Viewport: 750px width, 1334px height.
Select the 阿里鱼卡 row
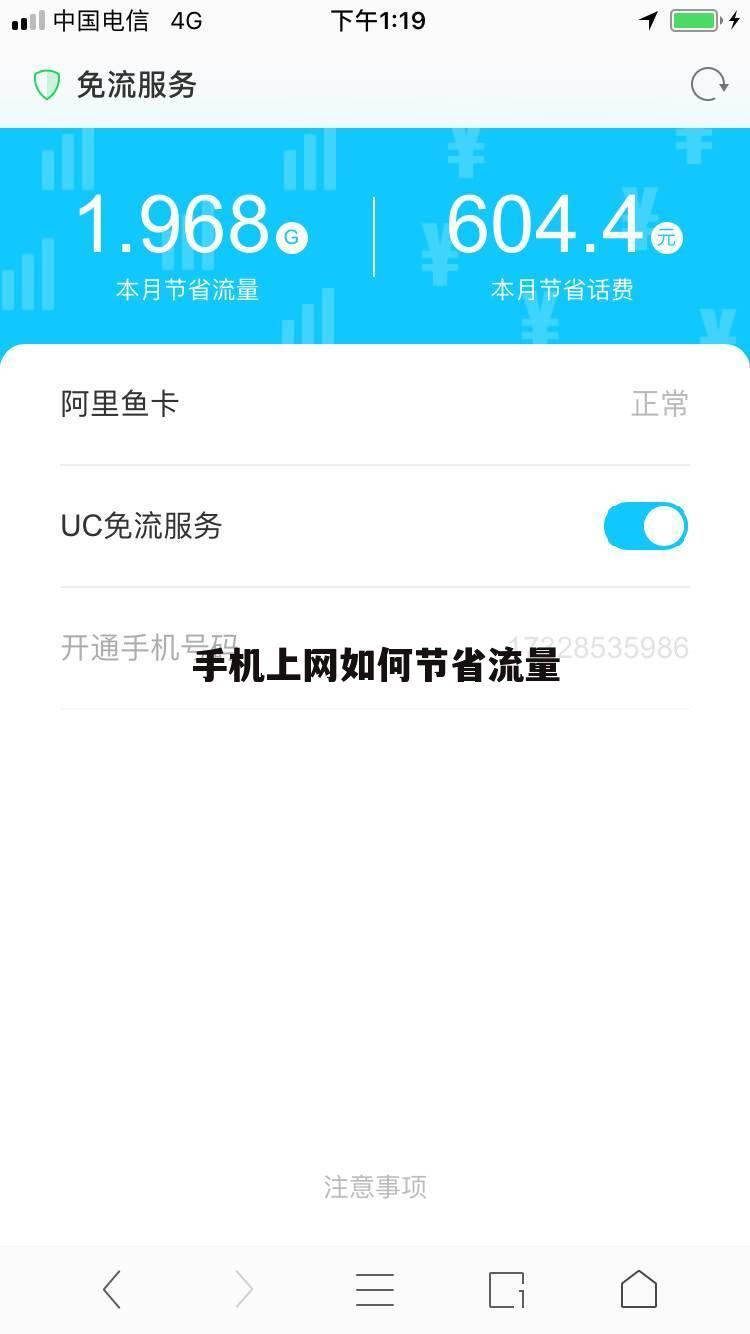coord(119,403)
